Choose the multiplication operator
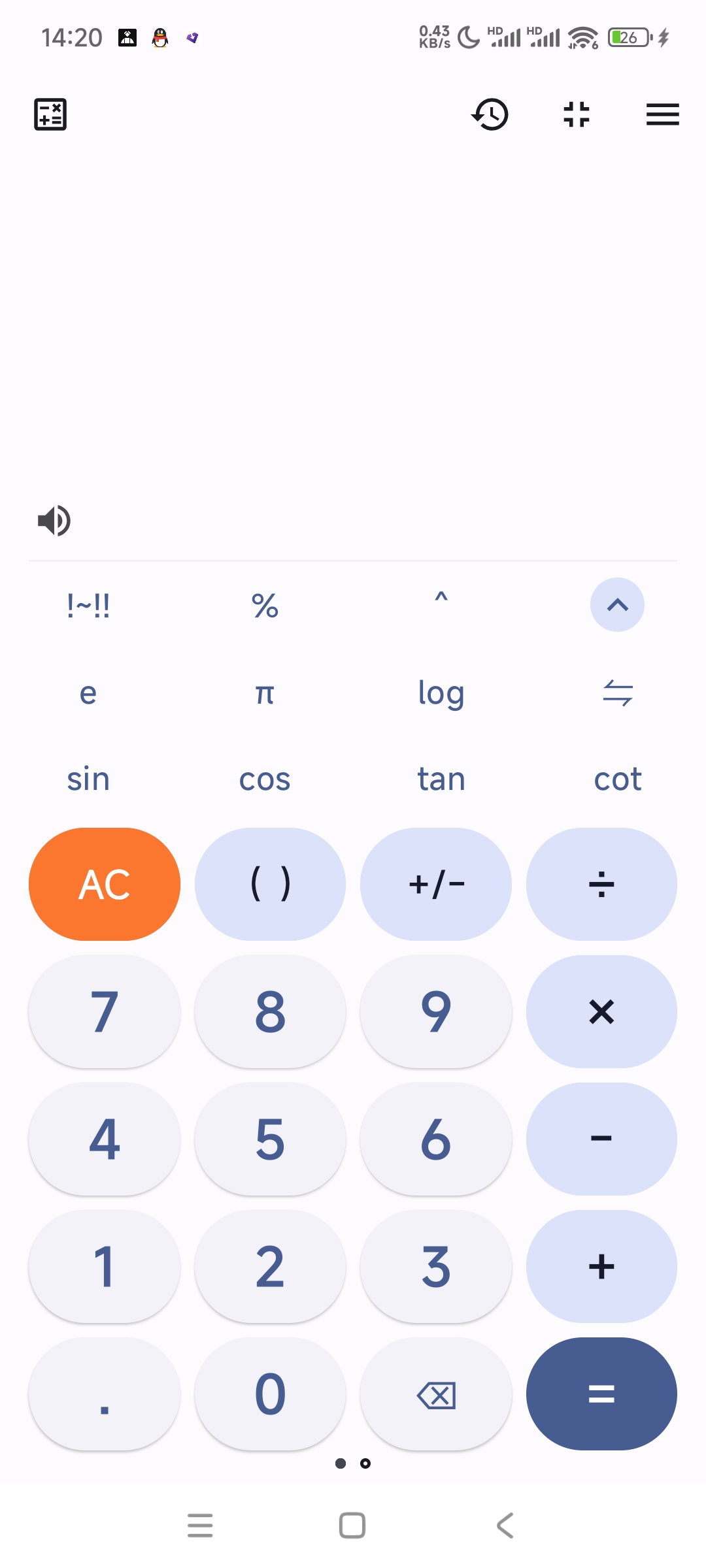Screen dimensions: 706x1568 (x=601, y=1011)
